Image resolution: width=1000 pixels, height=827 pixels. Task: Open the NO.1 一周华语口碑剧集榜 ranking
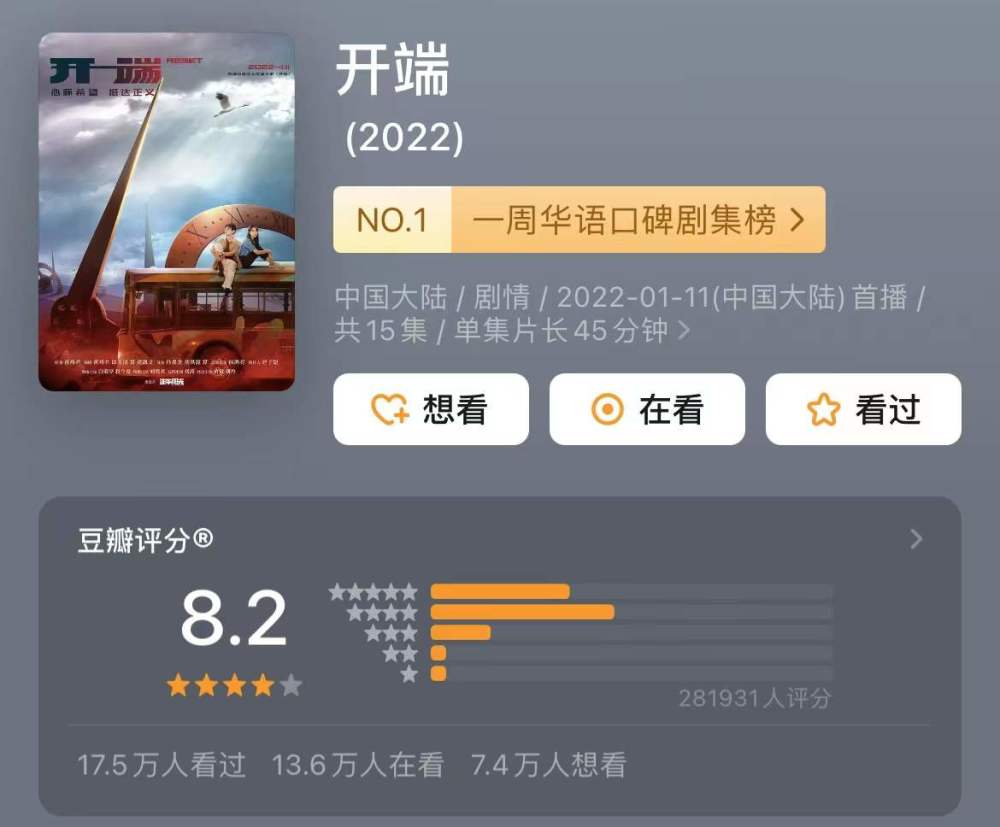pyautogui.click(x=579, y=220)
